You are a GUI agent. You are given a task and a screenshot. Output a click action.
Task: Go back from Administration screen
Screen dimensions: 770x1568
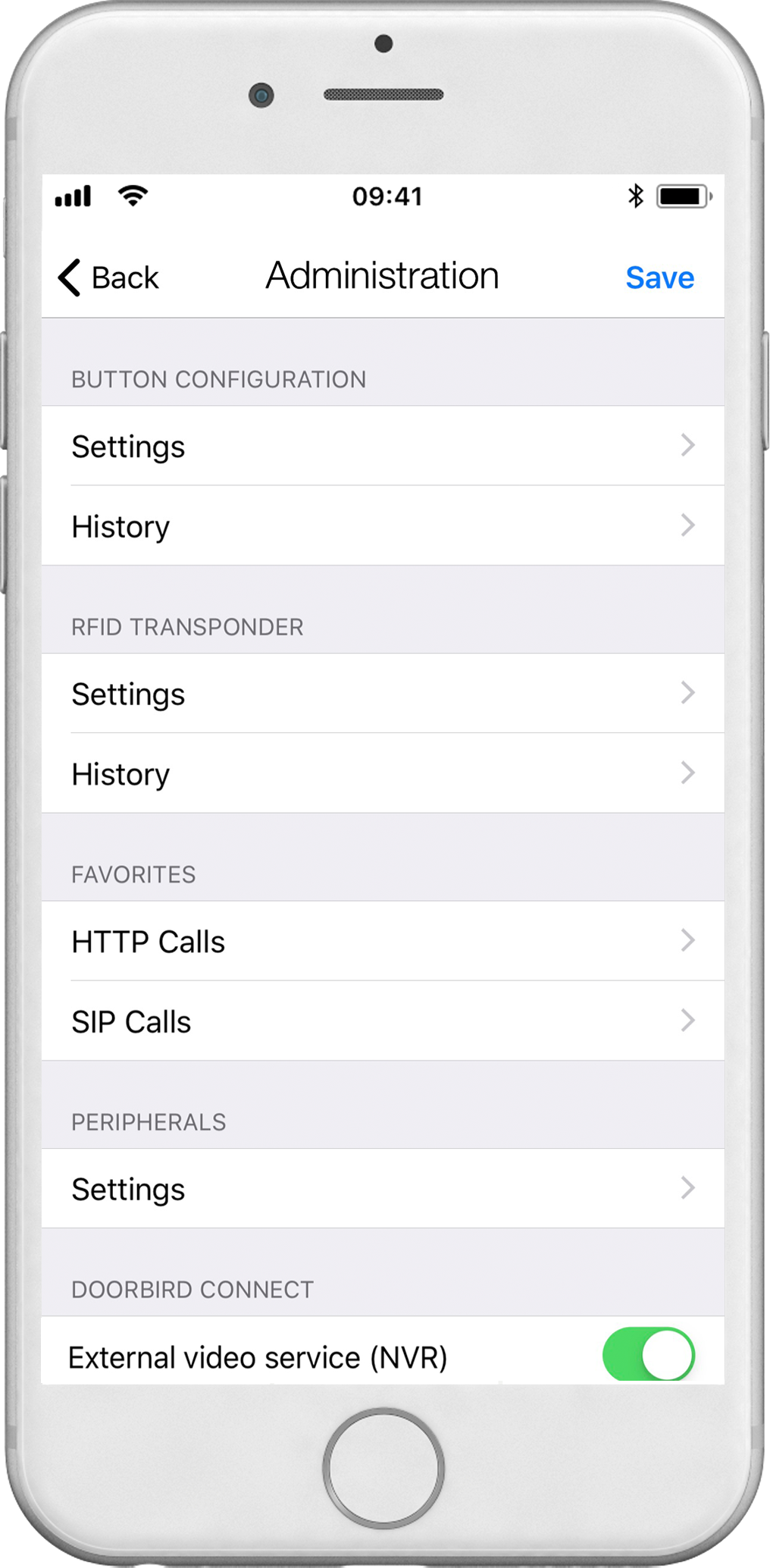[x=108, y=278]
